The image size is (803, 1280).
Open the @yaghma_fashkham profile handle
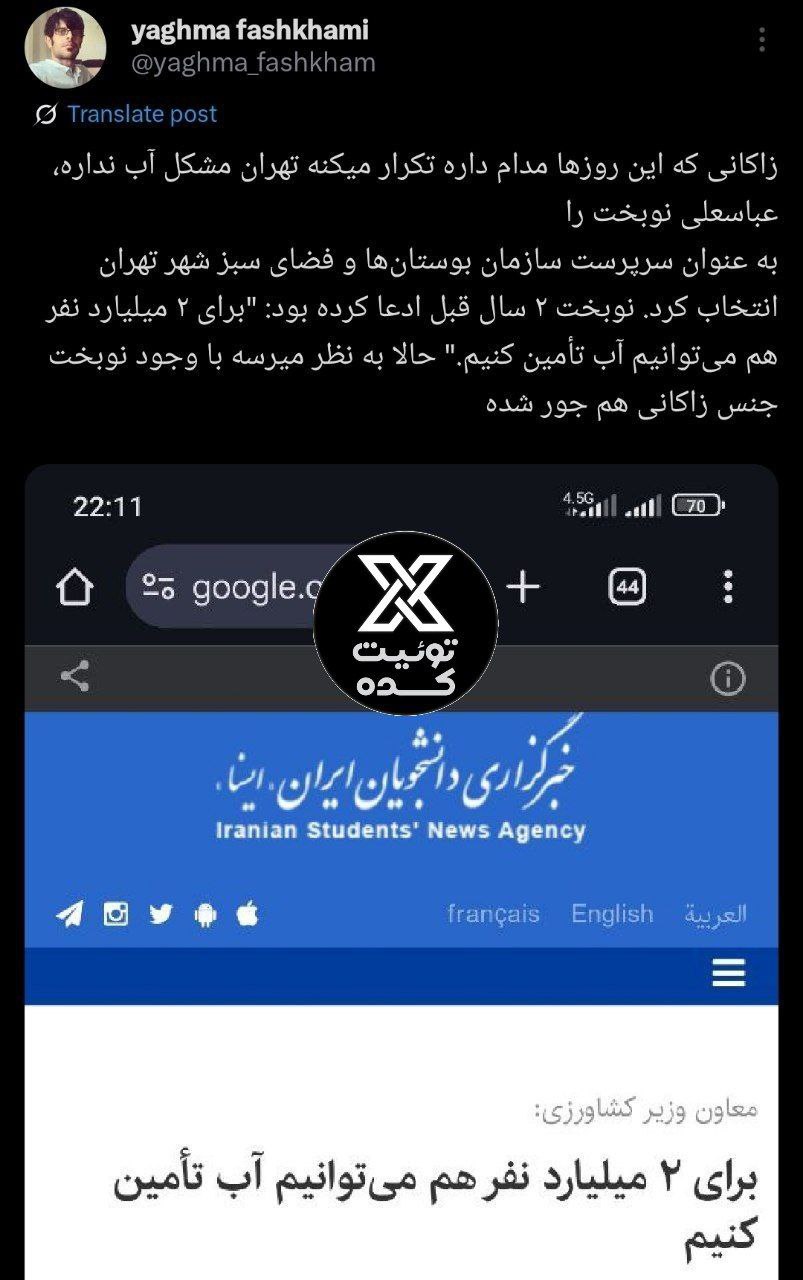[253, 63]
